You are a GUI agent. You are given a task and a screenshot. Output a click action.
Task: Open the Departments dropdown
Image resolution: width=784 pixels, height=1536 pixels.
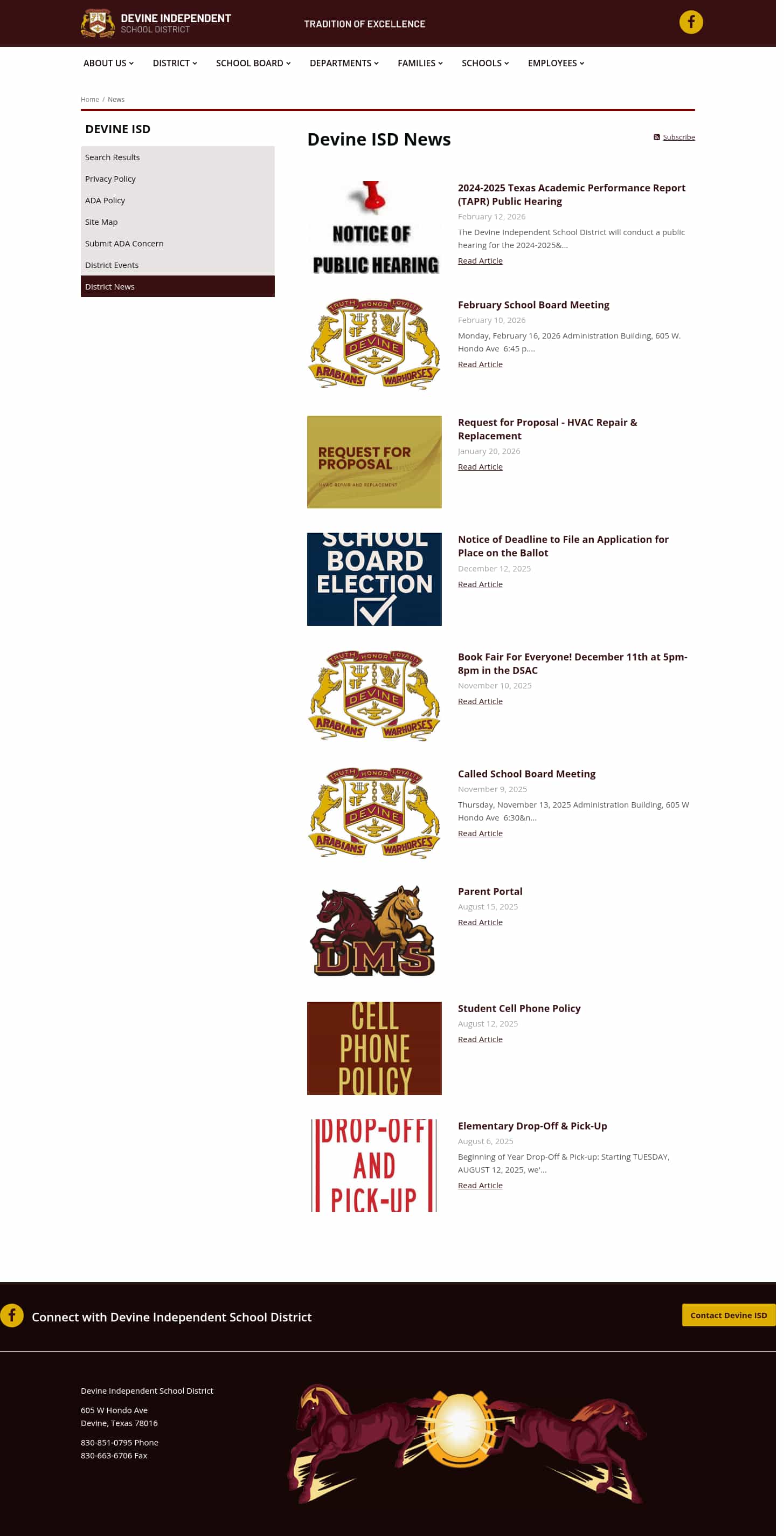(x=344, y=63)
